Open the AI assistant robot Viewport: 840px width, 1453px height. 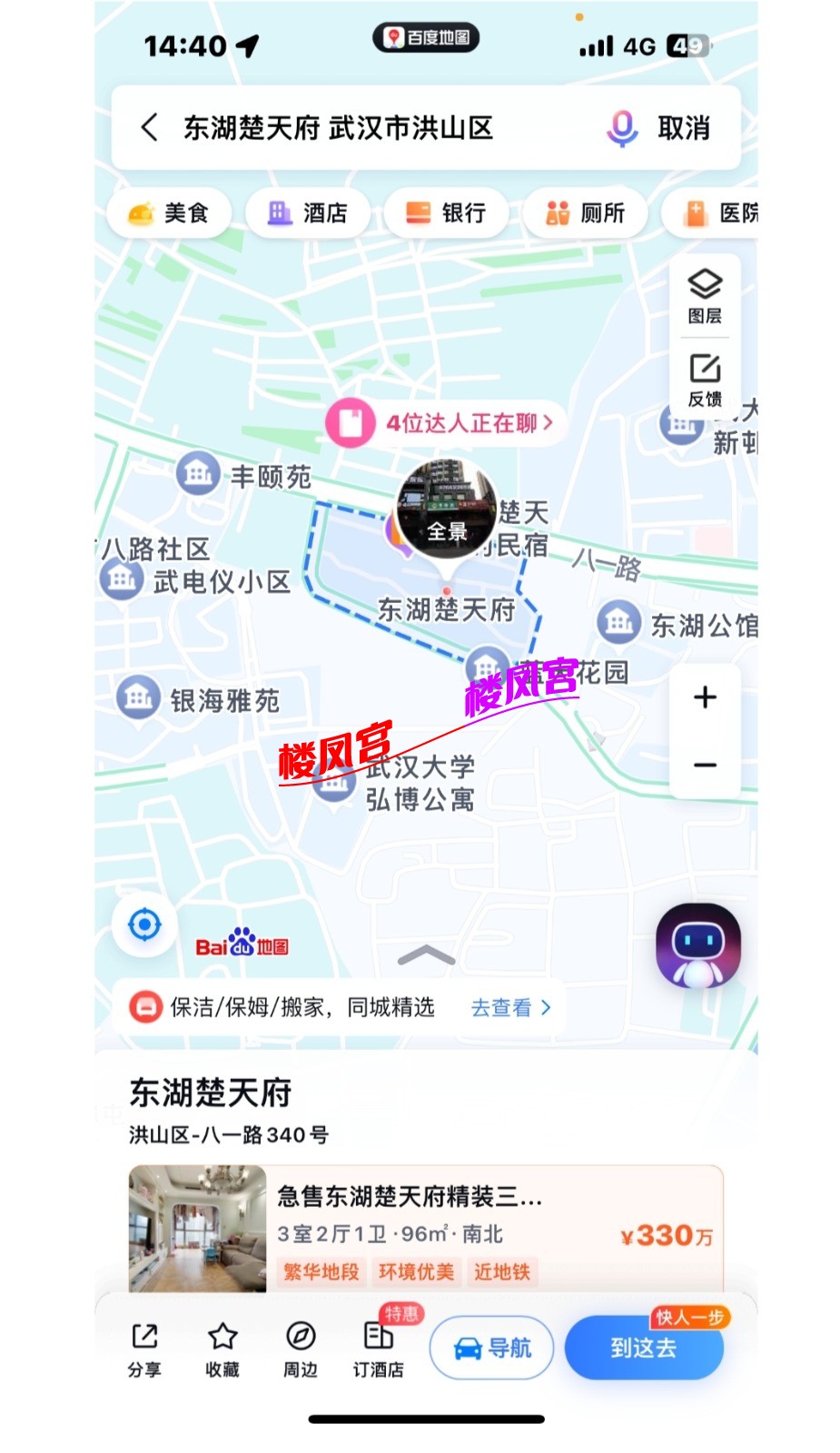point(697,946)
